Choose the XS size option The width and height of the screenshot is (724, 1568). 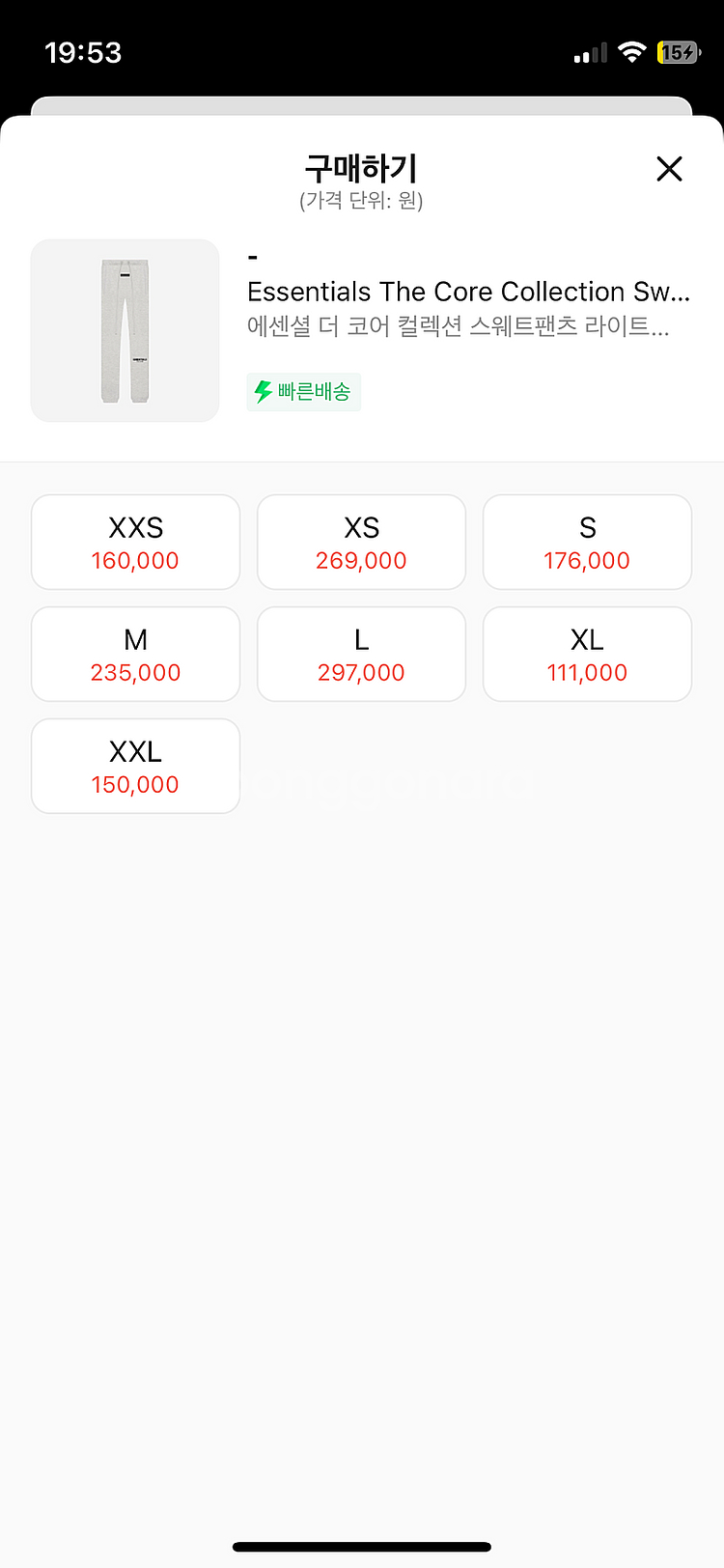pyautogui.click(x=361, y=543)
